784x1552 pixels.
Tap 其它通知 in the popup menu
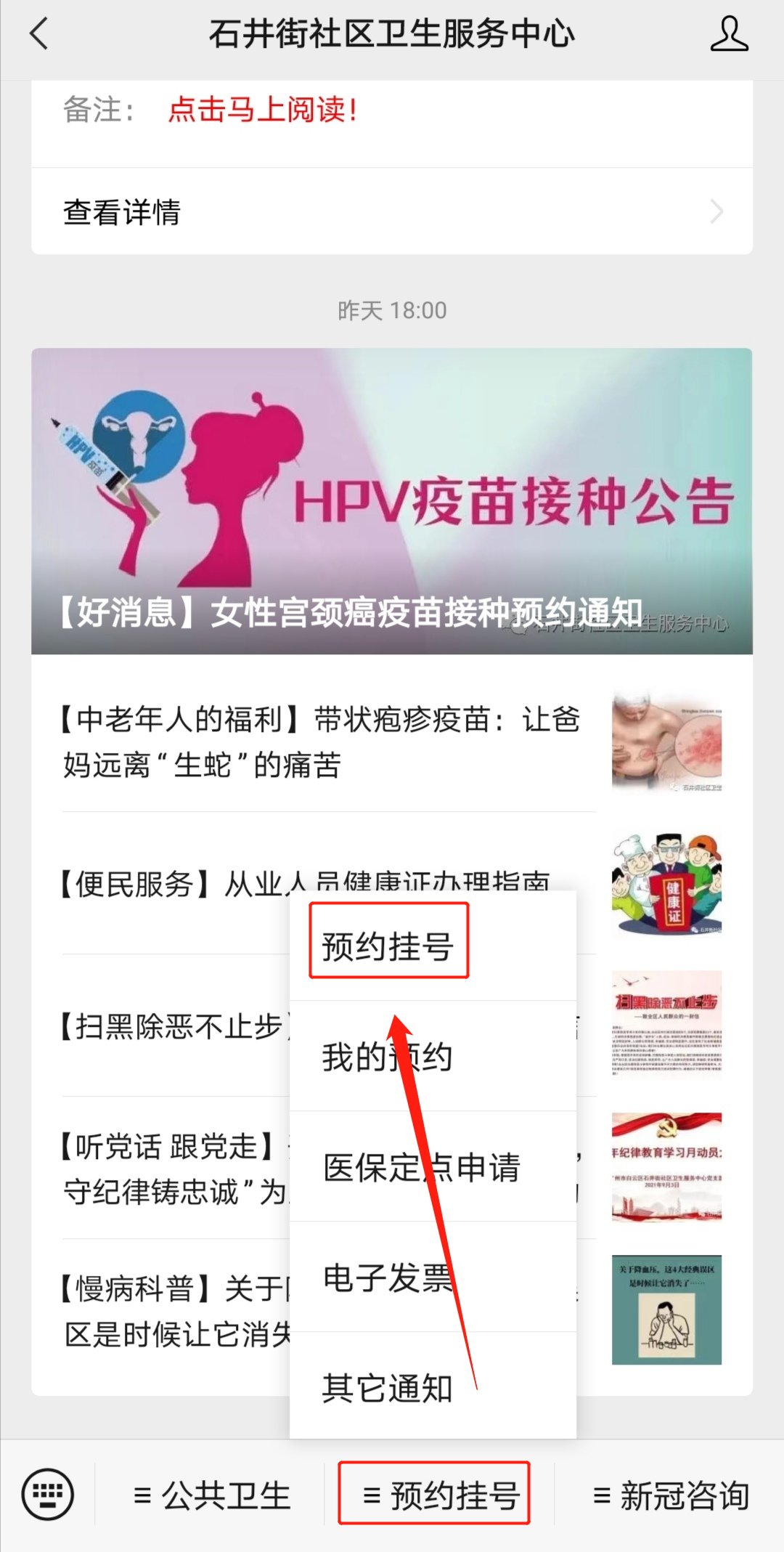(x=388, y=1388)
